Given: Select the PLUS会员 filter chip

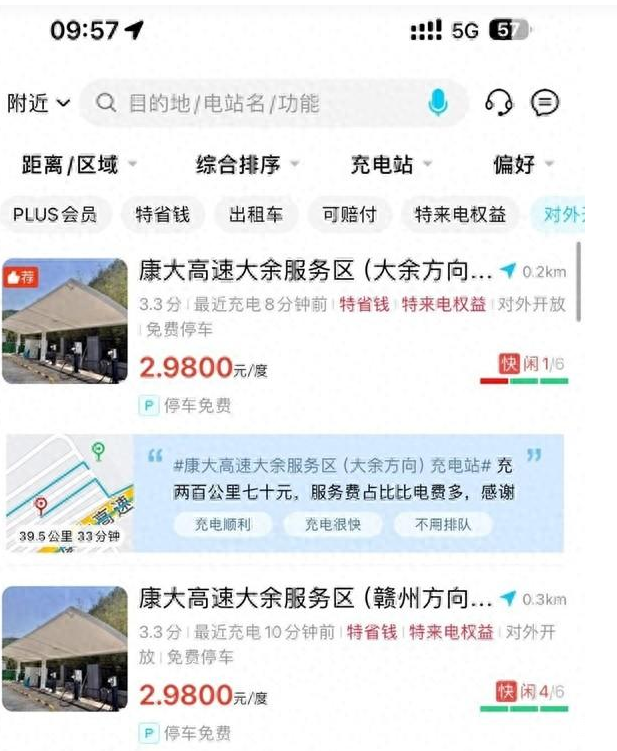Looking at the screenshot, I should (55, 214).
